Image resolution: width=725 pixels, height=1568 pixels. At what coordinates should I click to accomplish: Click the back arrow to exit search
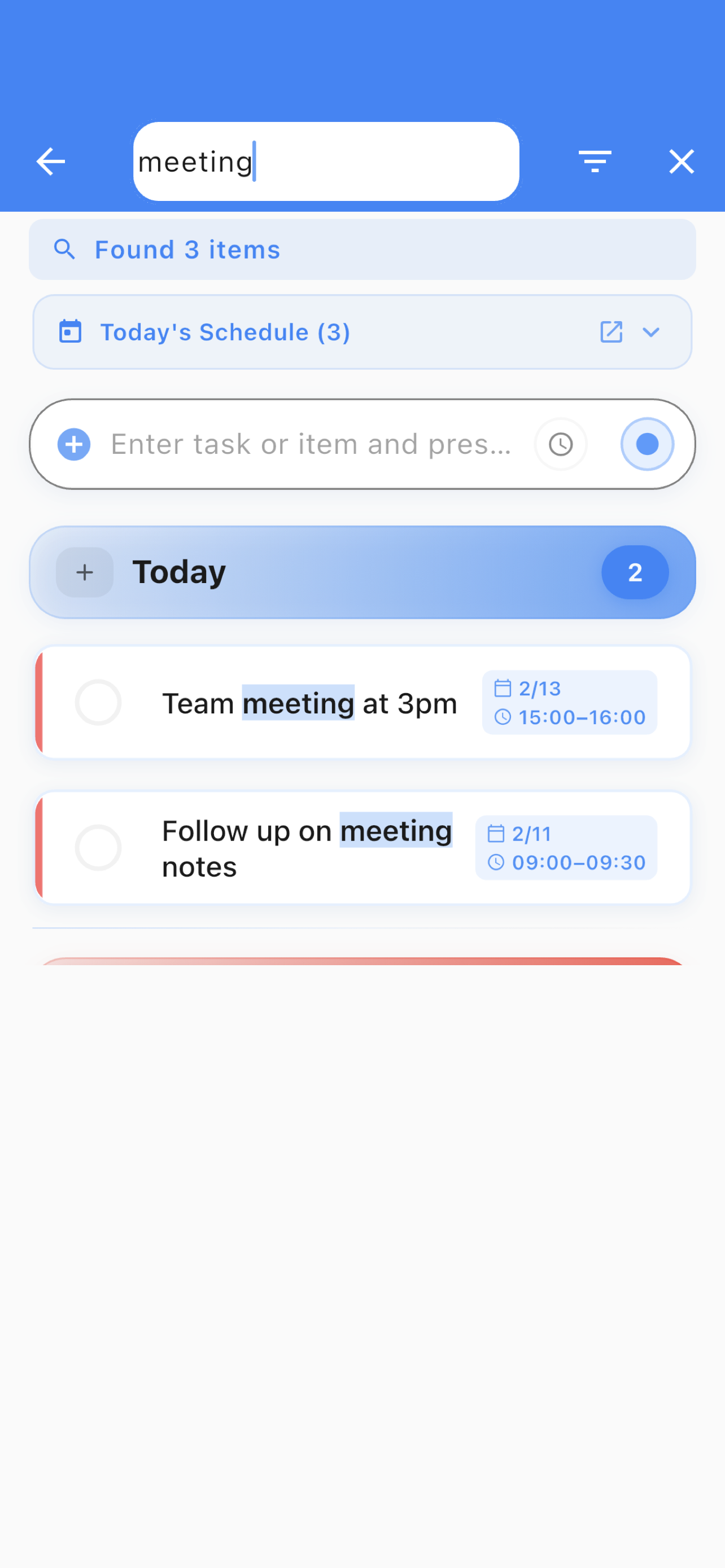point(50,161)
